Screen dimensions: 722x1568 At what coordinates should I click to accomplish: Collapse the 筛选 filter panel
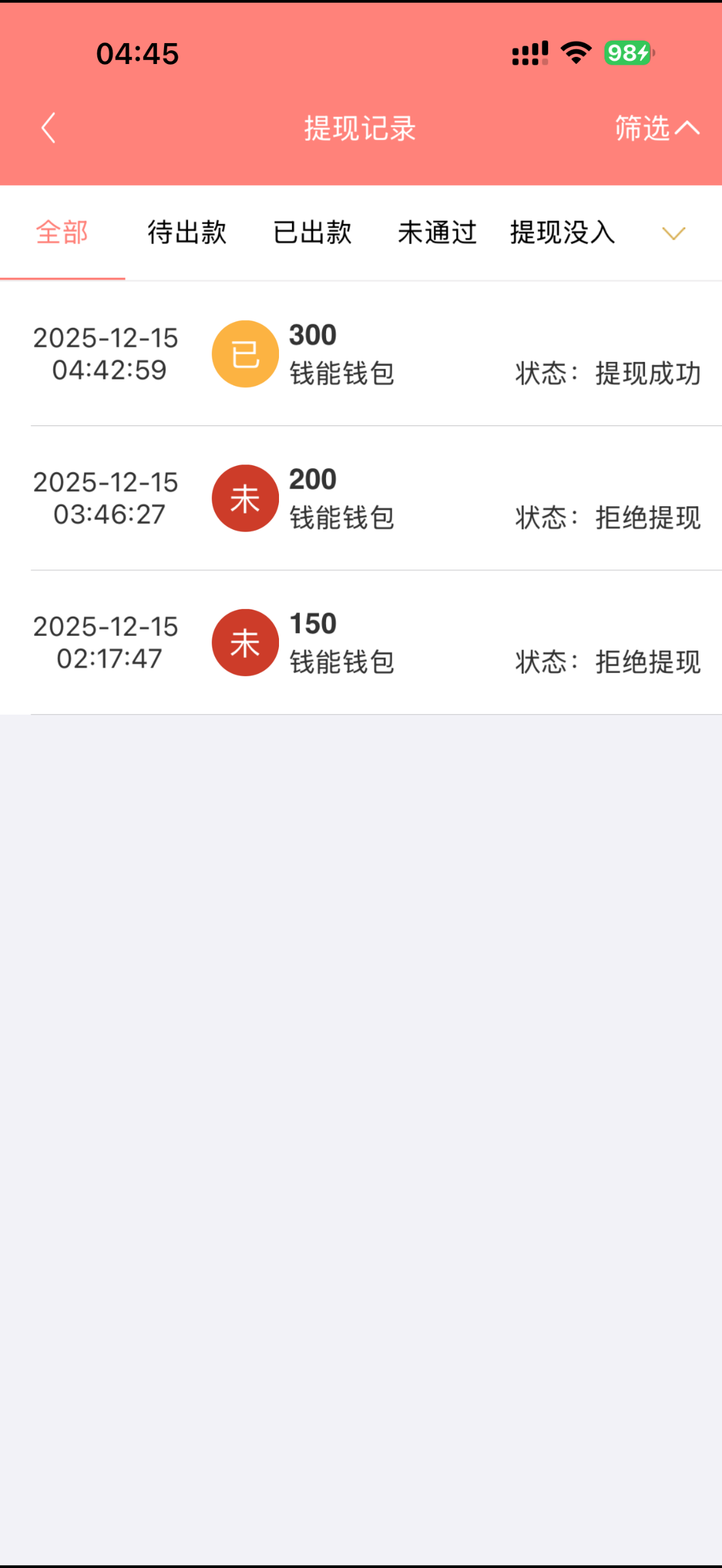[x=656, y=129]
